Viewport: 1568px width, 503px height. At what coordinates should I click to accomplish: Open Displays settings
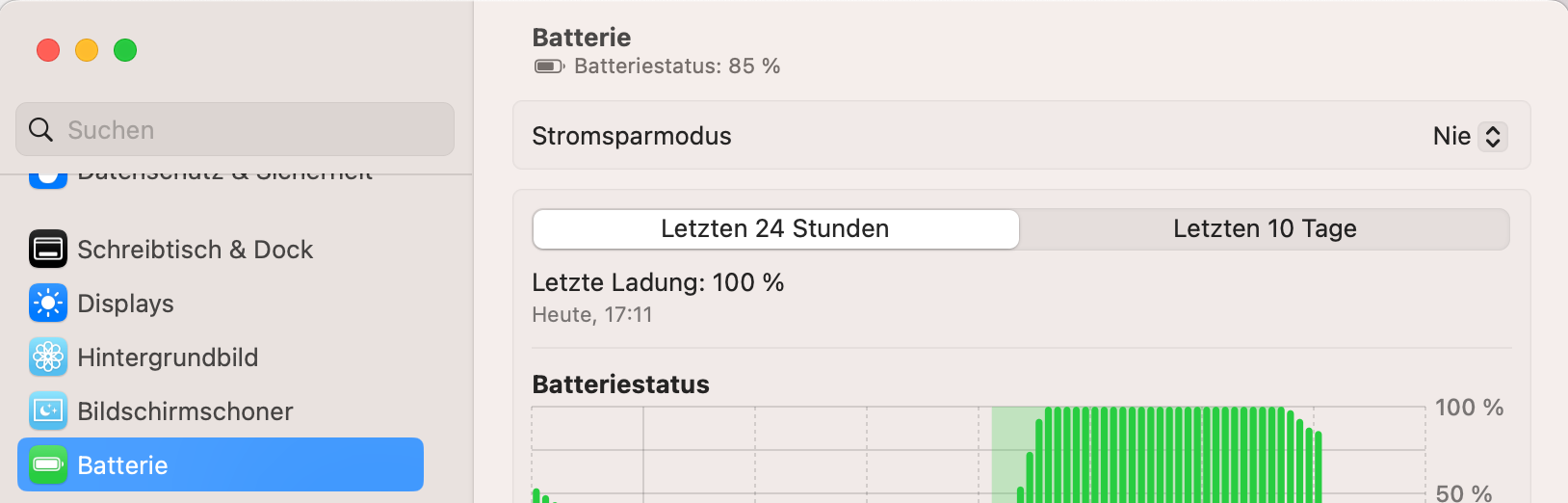(x=125, y=304)
